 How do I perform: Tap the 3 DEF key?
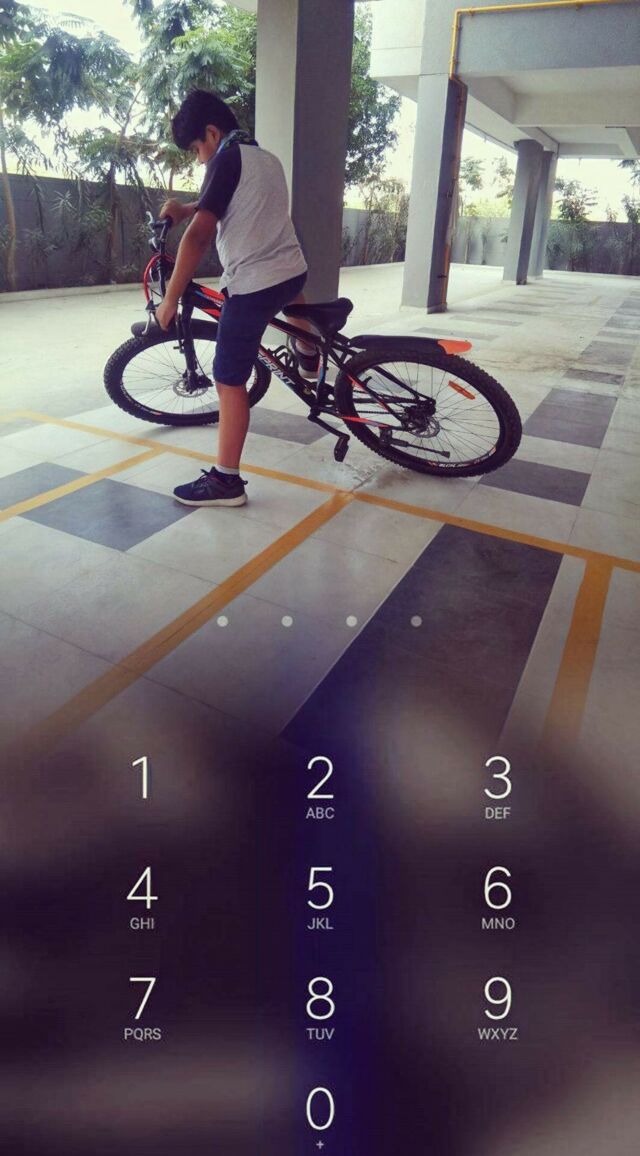497,787
